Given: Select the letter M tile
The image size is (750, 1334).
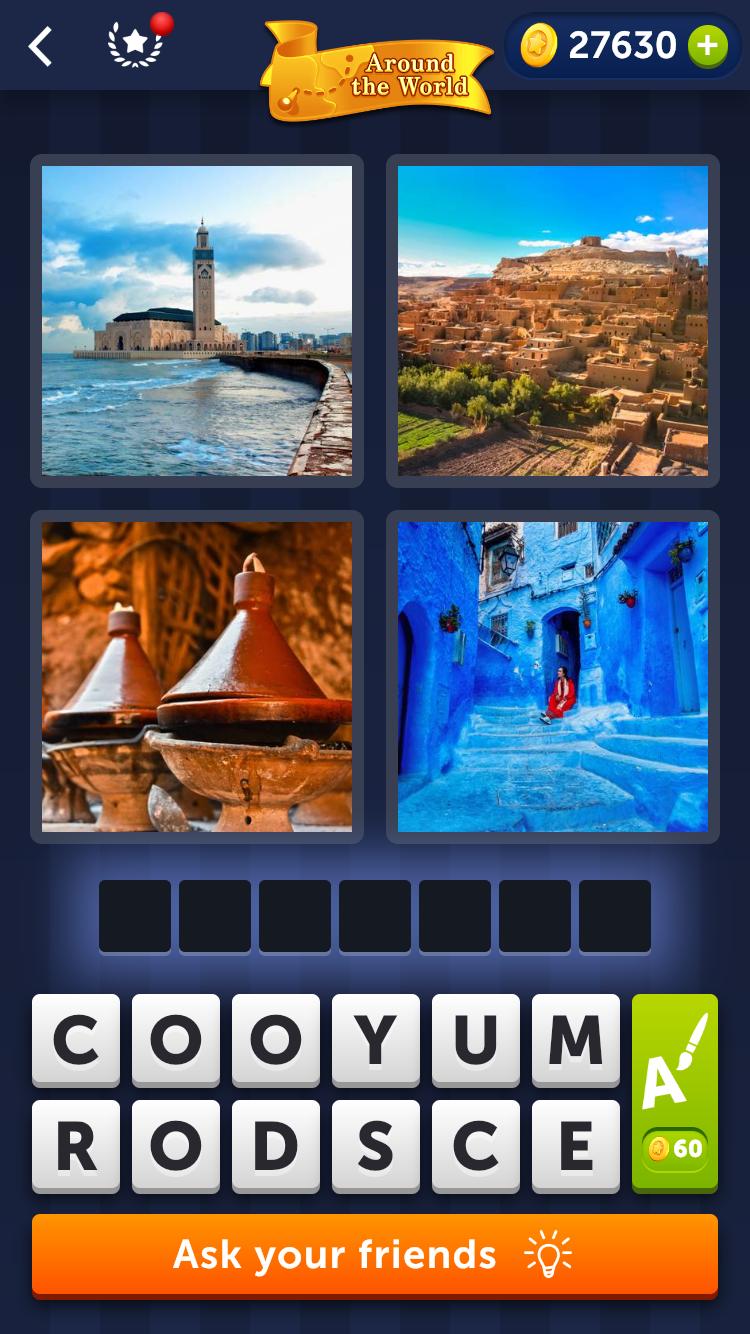Looking at the screenshot, I should click(x=576, y=1040).
